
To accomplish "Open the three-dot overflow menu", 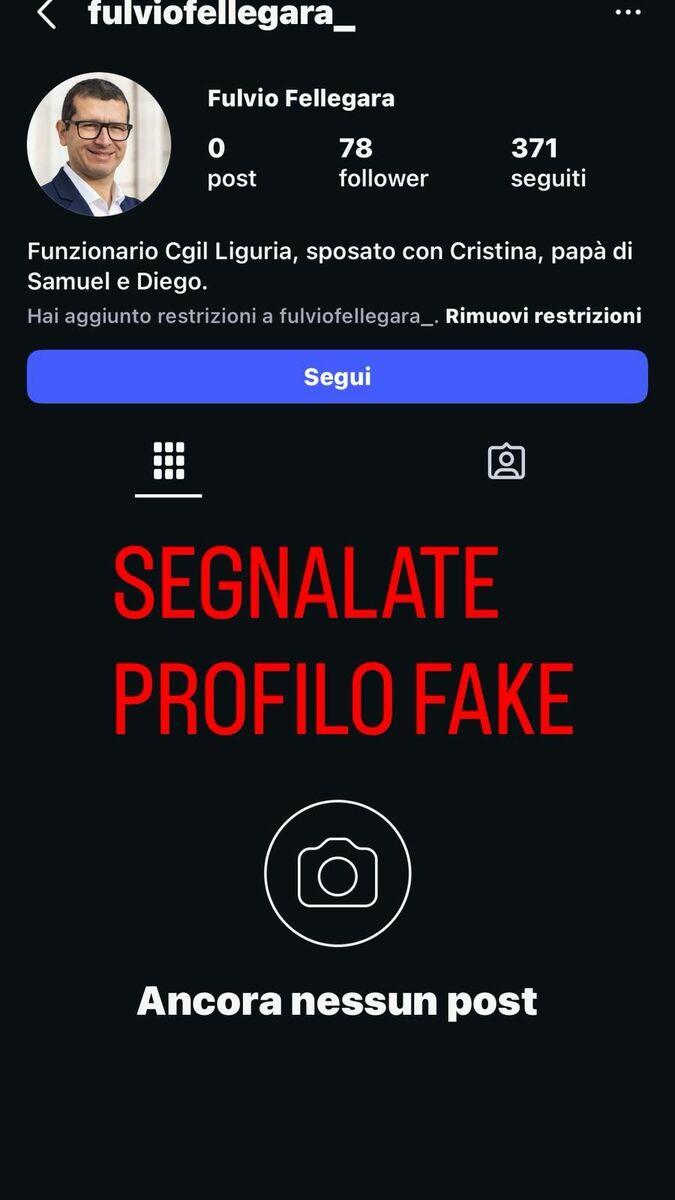I will click(627, 13).
